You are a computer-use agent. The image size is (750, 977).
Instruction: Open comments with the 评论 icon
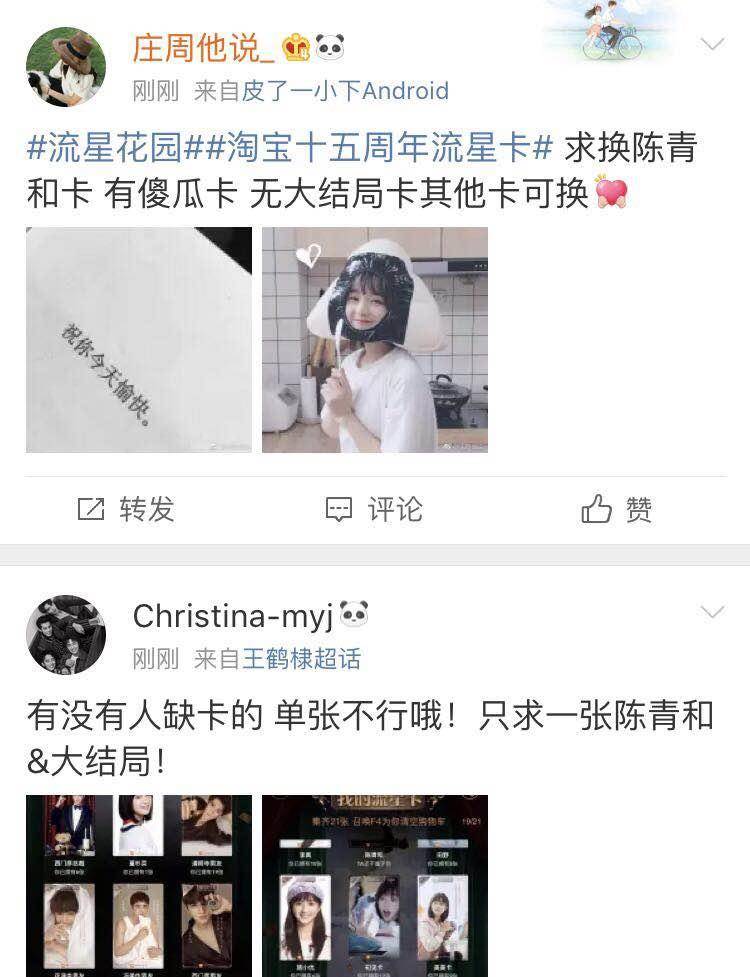[341, 510]
